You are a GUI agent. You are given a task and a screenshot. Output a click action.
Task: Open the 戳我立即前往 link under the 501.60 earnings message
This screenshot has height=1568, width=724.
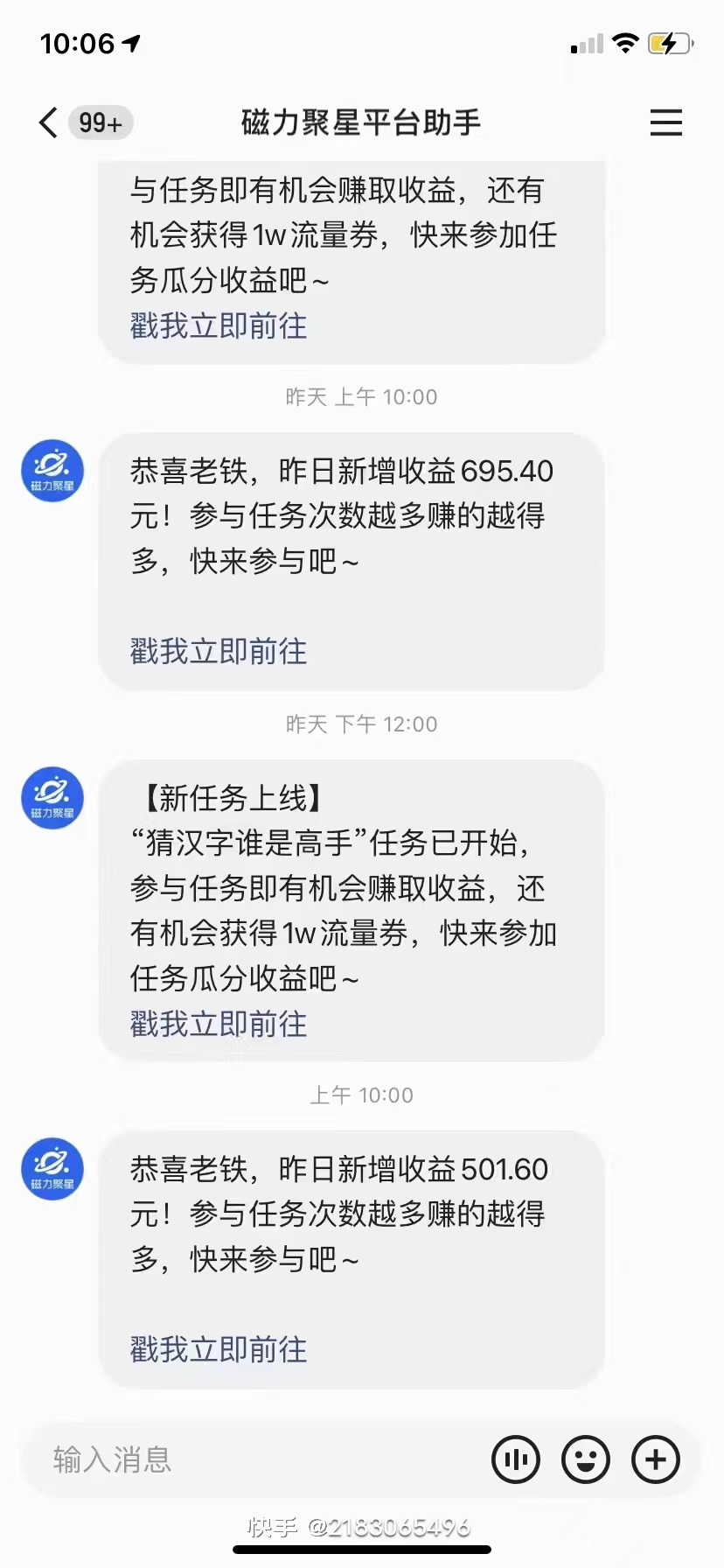(x=219, y=1350)
